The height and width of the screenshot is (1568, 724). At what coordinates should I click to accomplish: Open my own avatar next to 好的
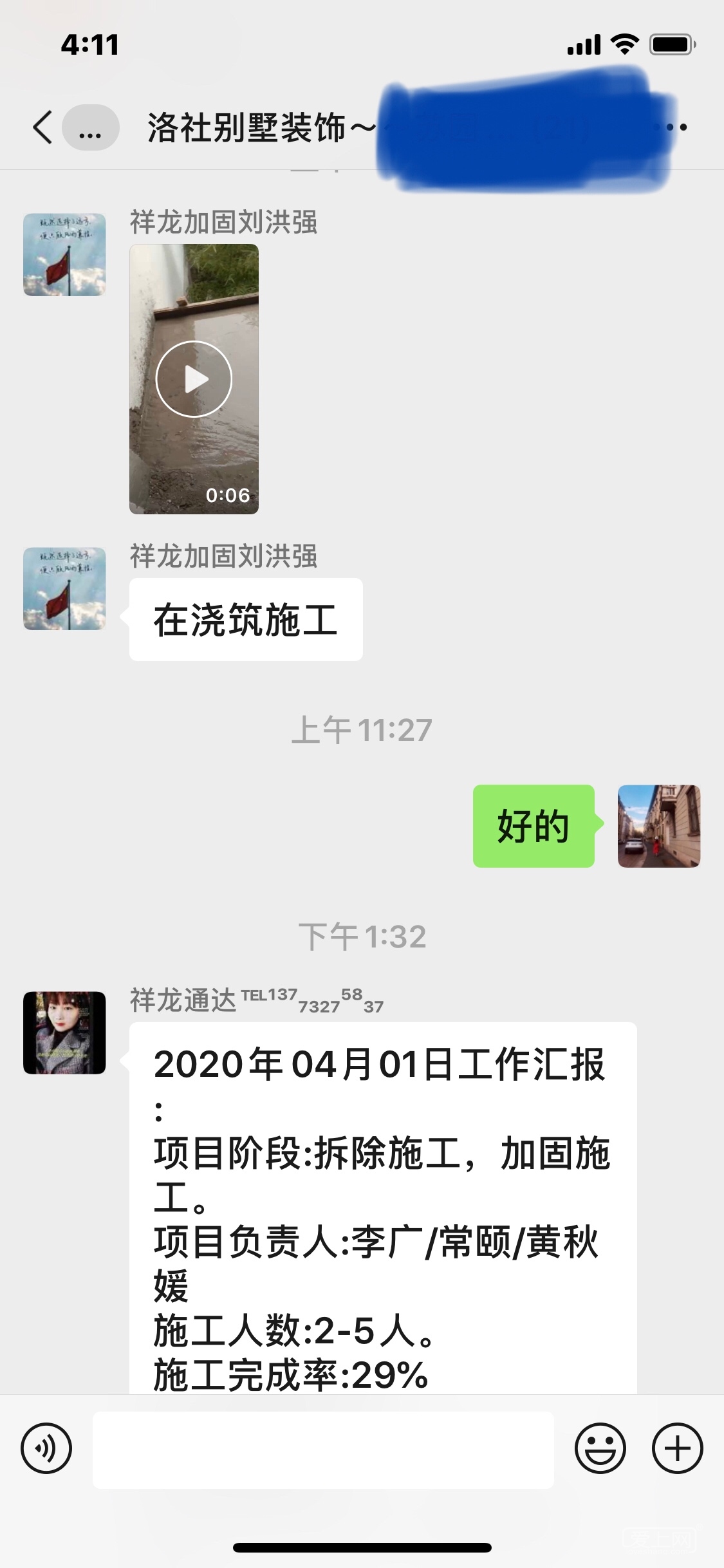click(x=658, y=826)
